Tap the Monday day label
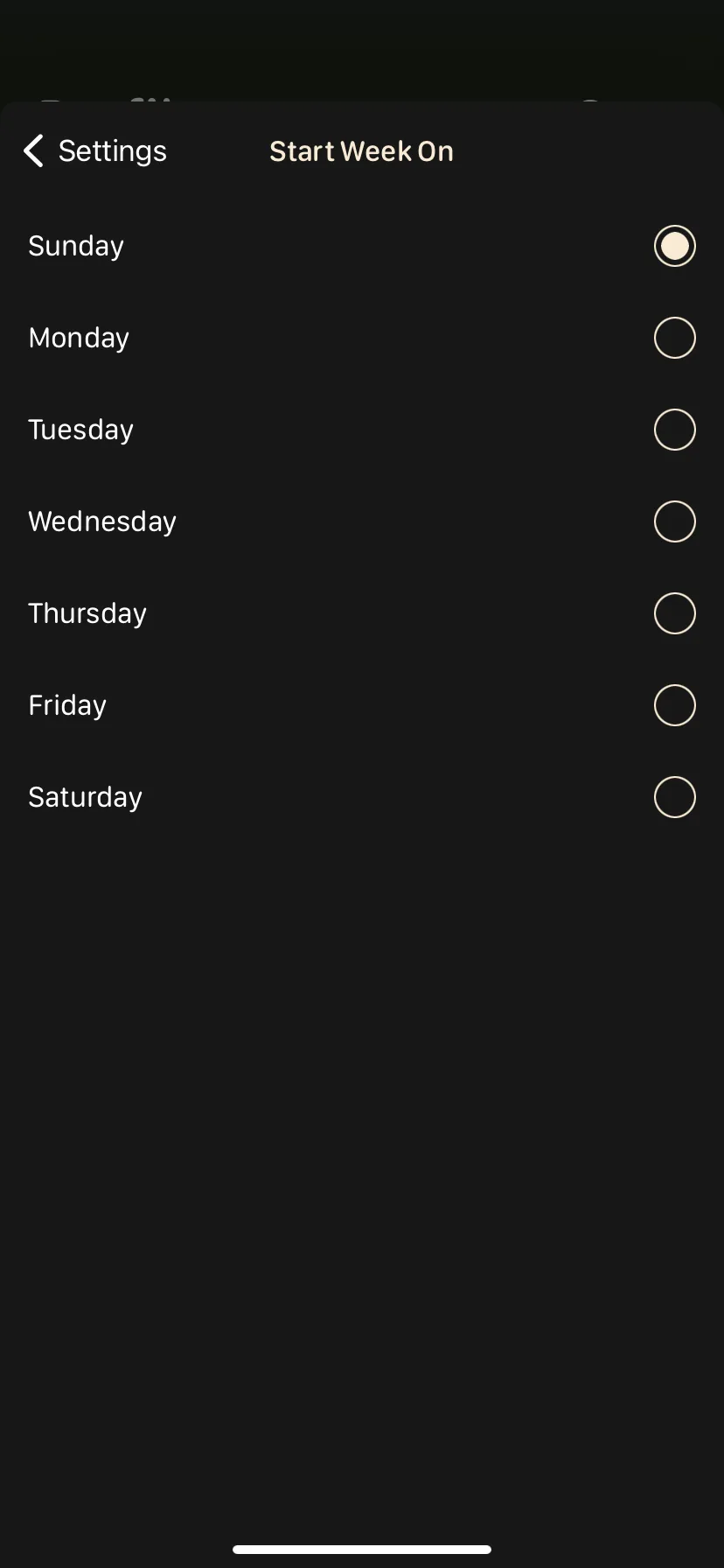724x1568 pixels. pos(79,337)
